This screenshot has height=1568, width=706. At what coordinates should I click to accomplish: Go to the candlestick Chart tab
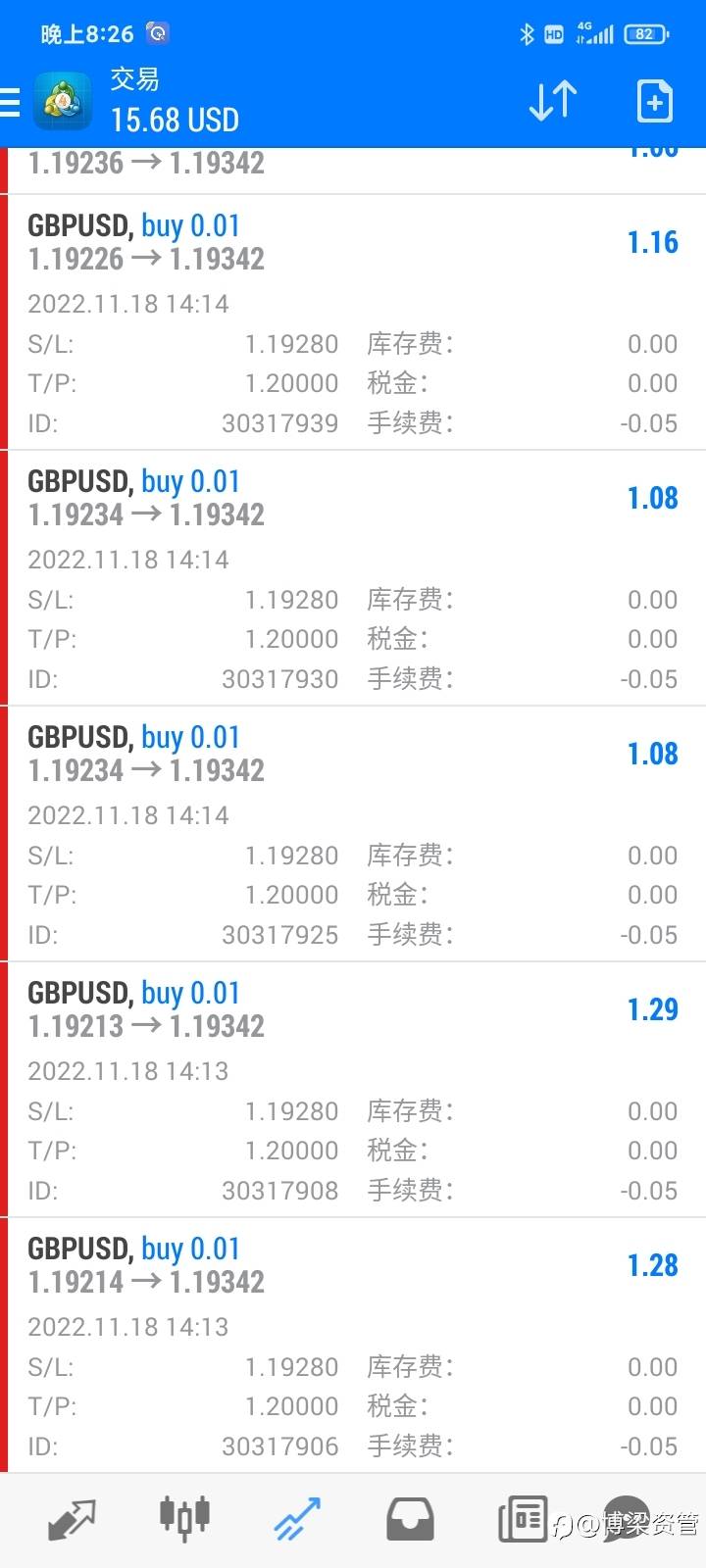[x=184, y=1519]
